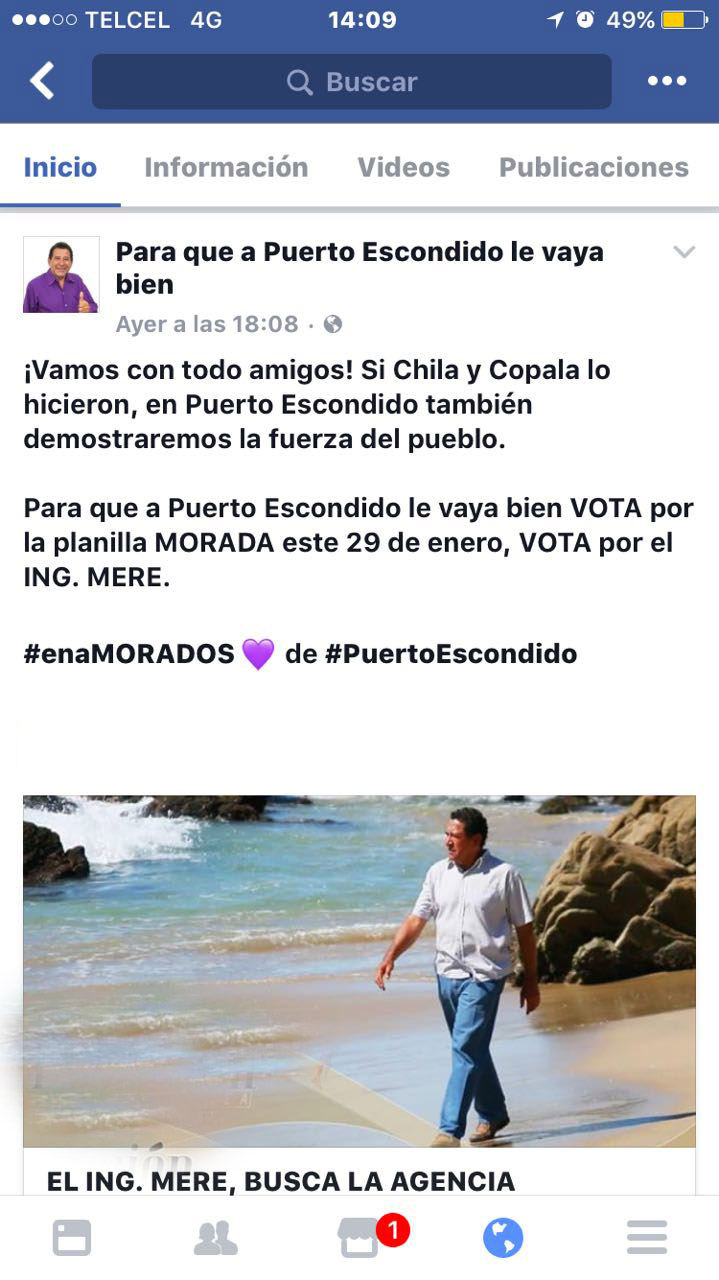Switch to the Información tab
The height and width of the screenshot is (1280, 719).
[x=226, y=167]
